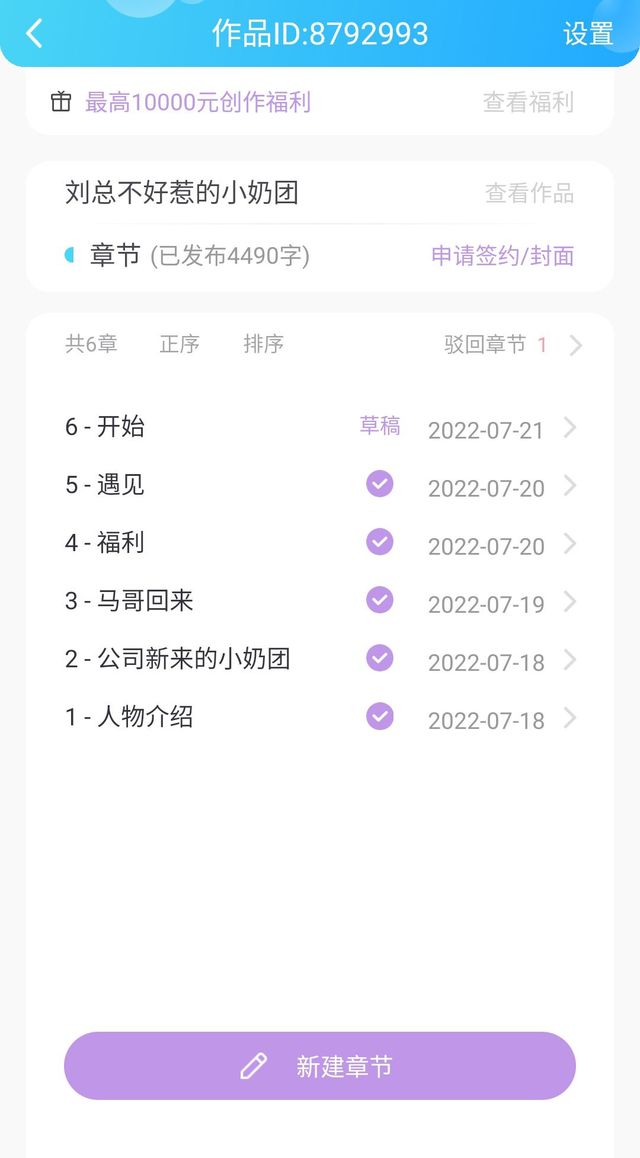Open the 驳回章节 list

[x=514, y=345]
